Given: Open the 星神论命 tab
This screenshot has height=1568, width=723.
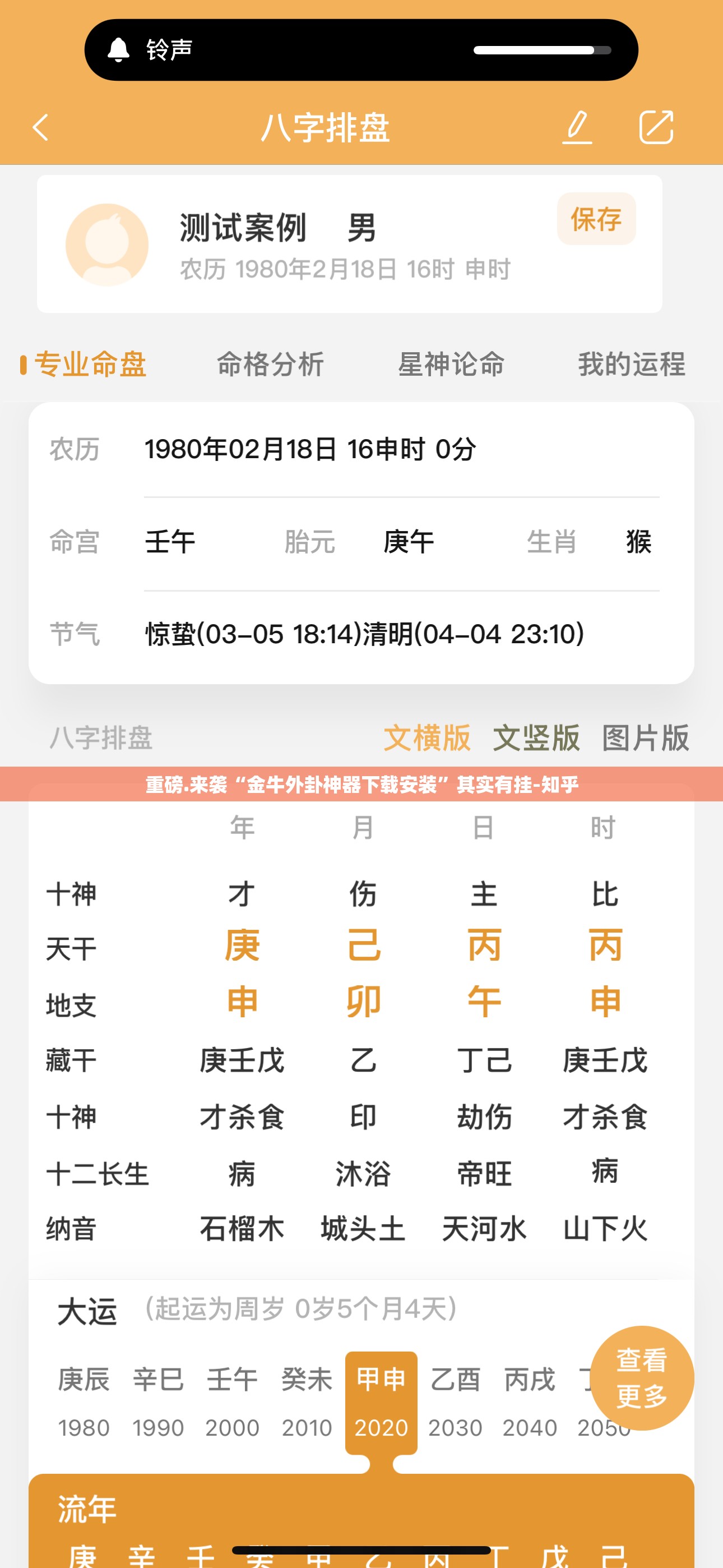Looking at the screenshot, I should (x=453, y=365).
